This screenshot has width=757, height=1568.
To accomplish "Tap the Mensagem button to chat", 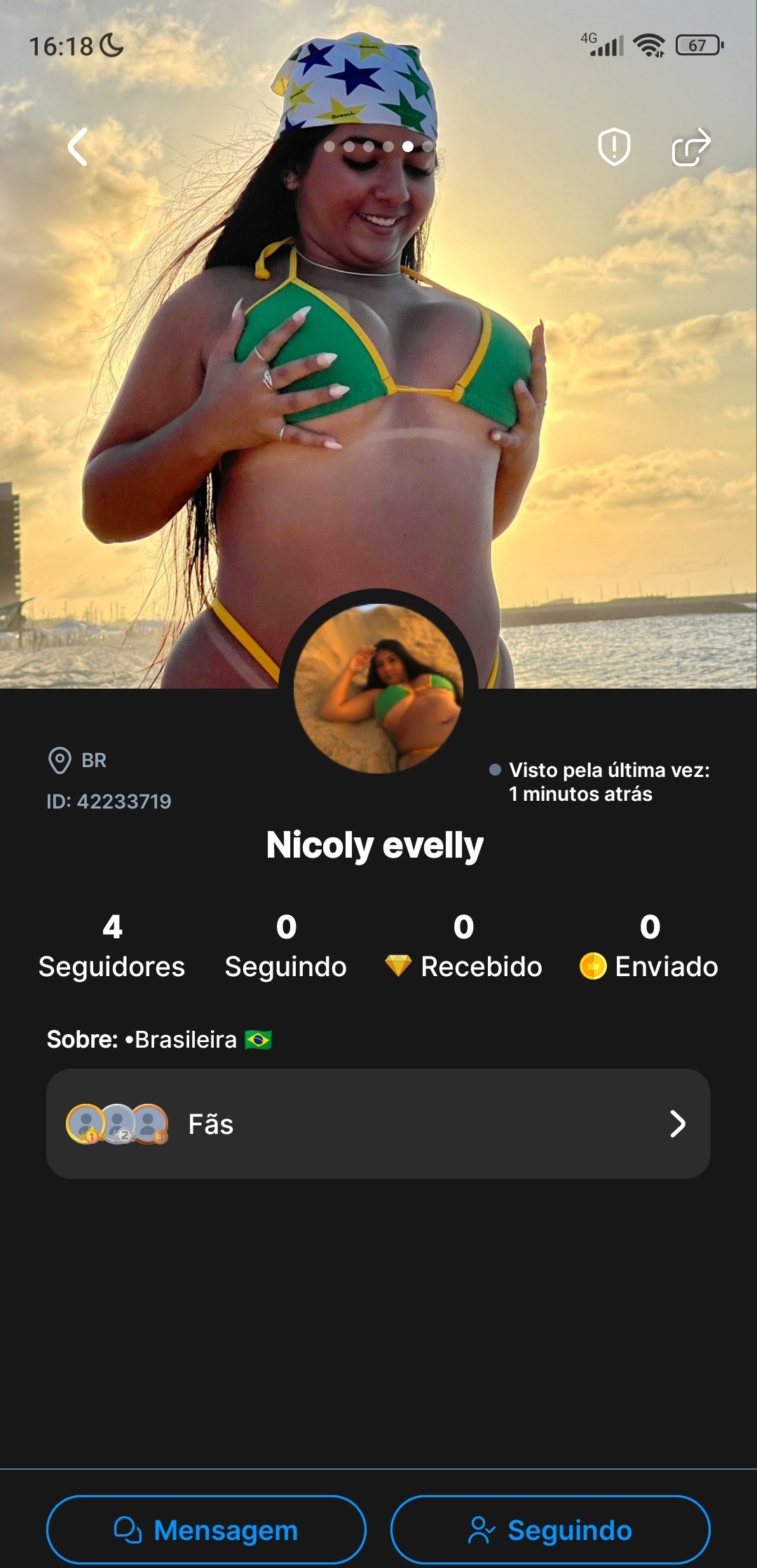I will click(206, 1530).
